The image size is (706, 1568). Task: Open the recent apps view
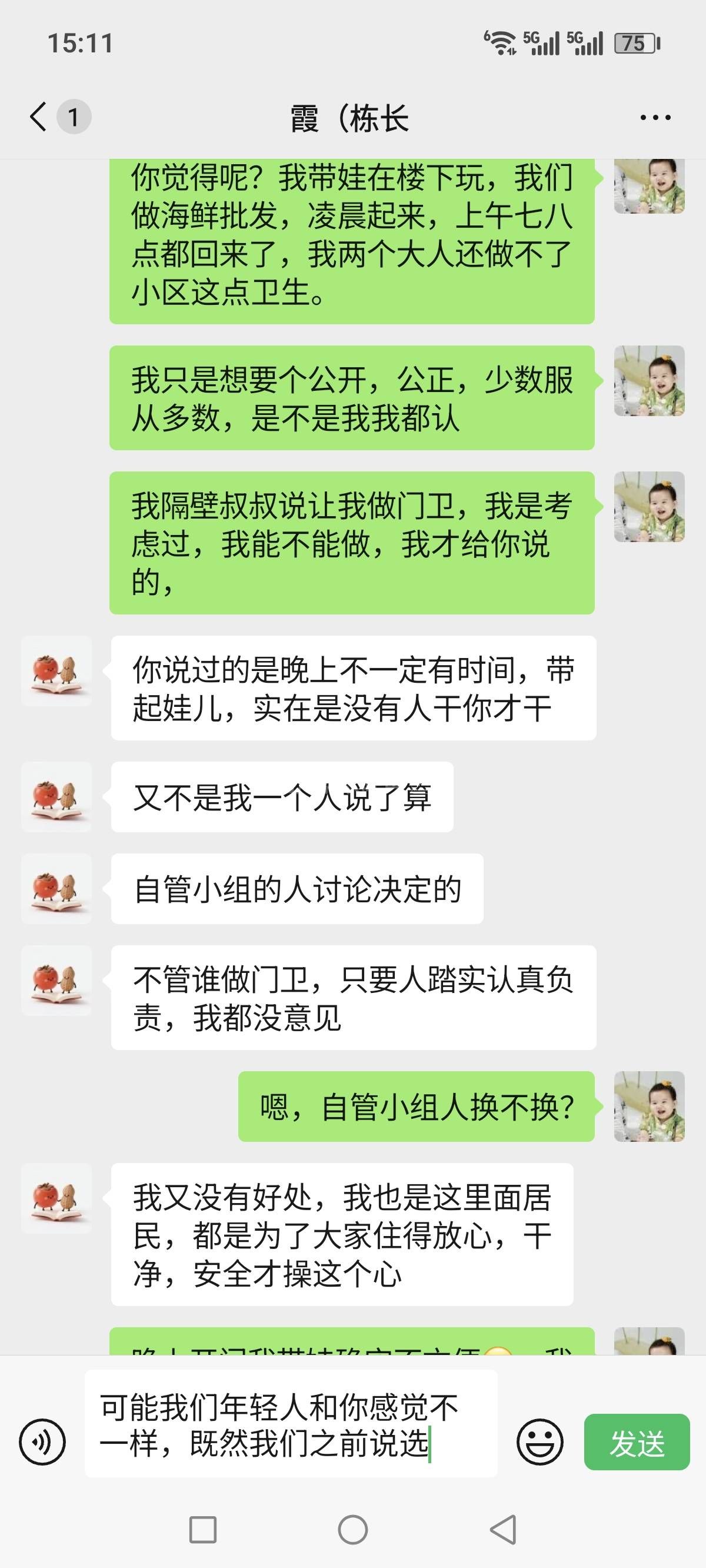pos(204,1530)
